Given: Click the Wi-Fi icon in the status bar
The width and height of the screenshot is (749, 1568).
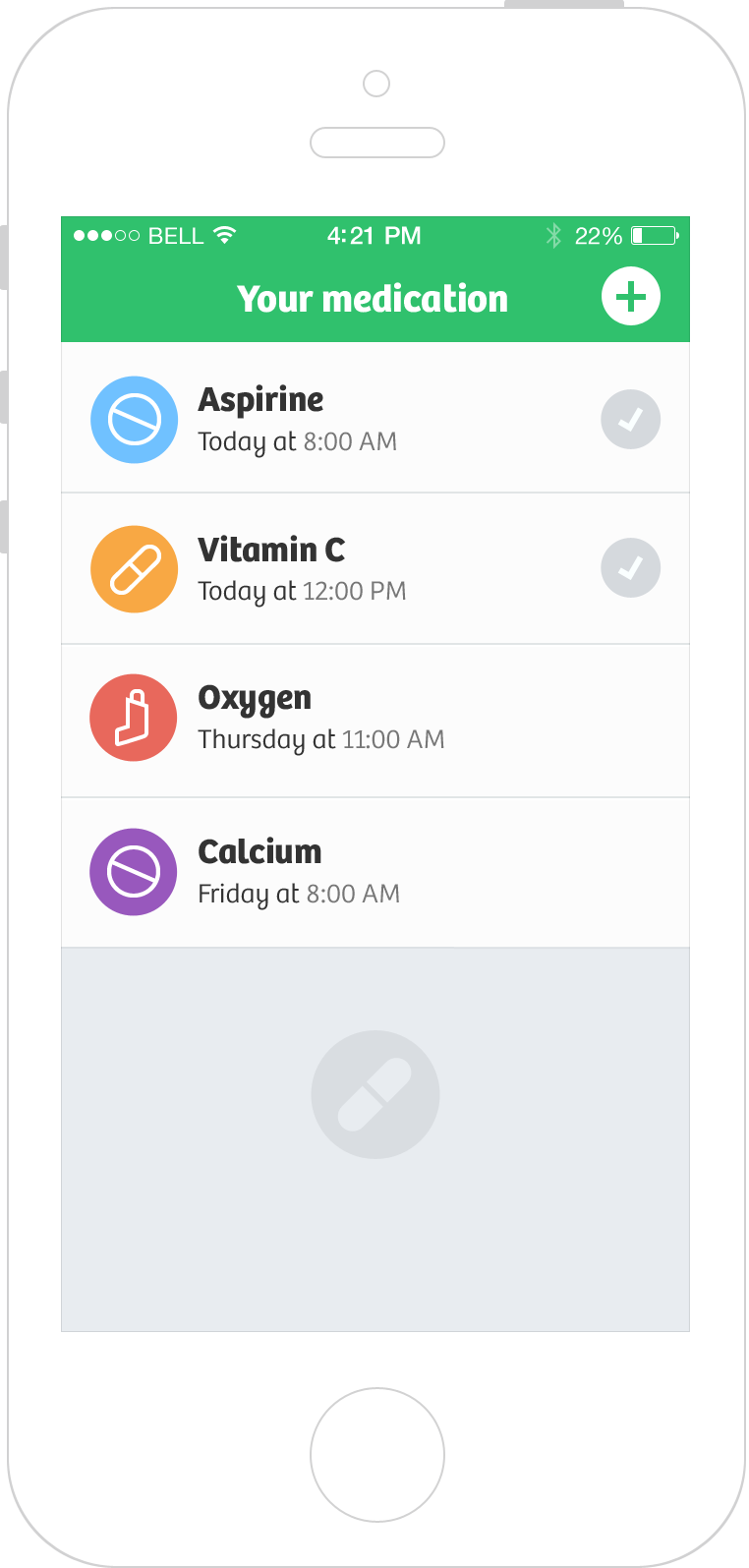Looking at the screenshot, I should click(x=224, y=235).
